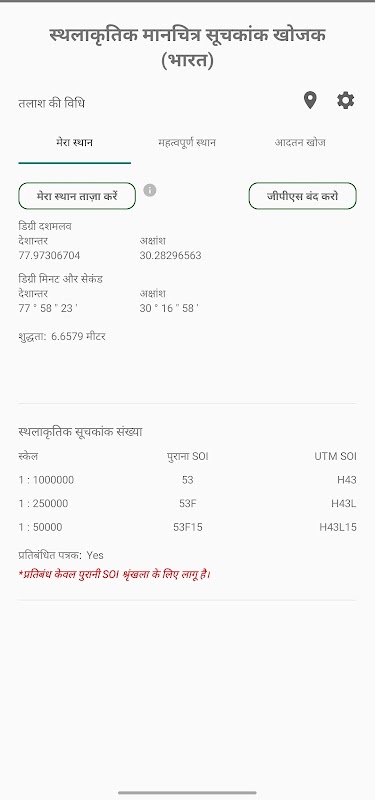The image size is (375, 800).
Task: Tap जीपीएस बंद करो to disable GPS
Action: tap(303, 196)
